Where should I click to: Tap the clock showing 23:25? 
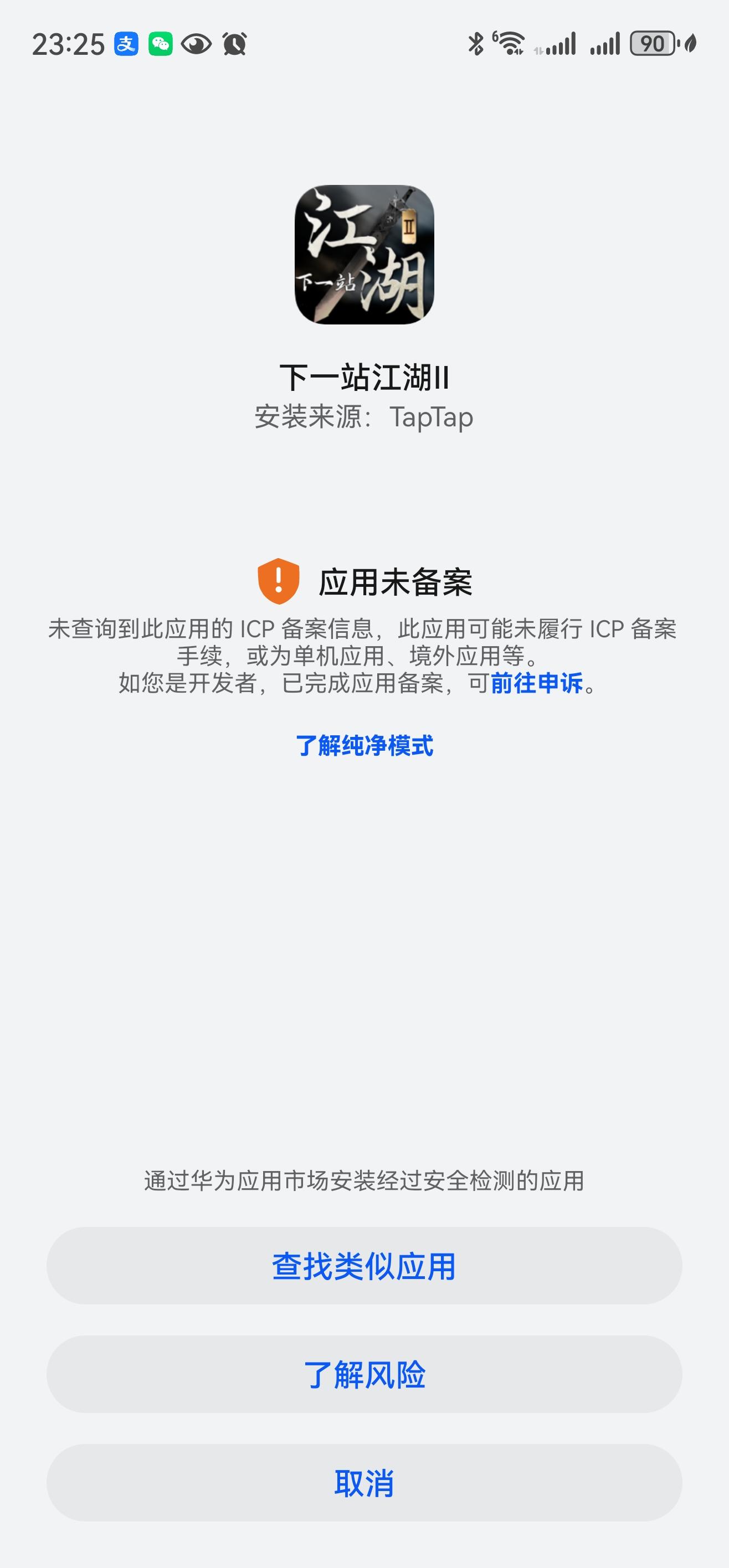click(x=68, y=43)
